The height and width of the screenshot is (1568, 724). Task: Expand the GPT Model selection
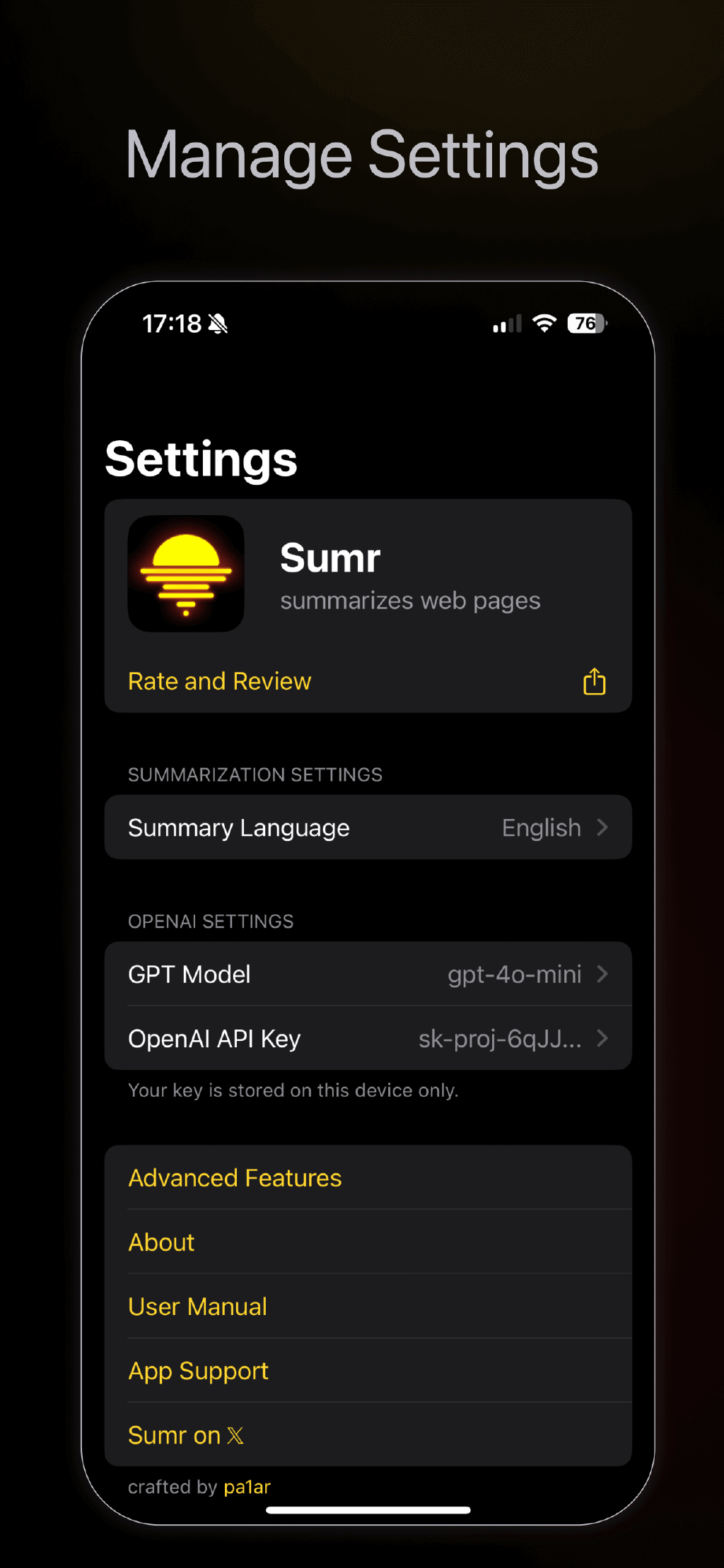click(368, 974)
